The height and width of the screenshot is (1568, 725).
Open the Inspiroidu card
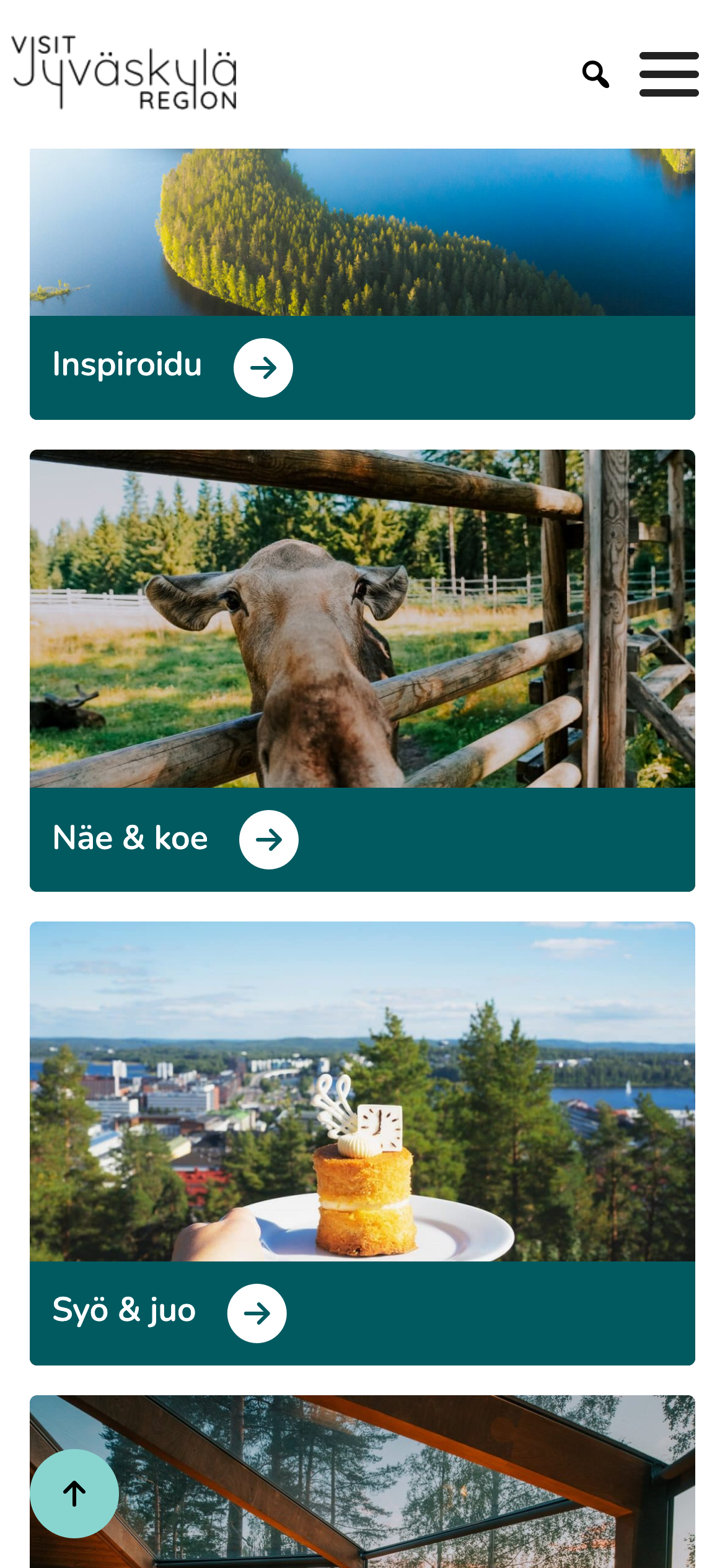pyautogui.click(x=362, y=284)
